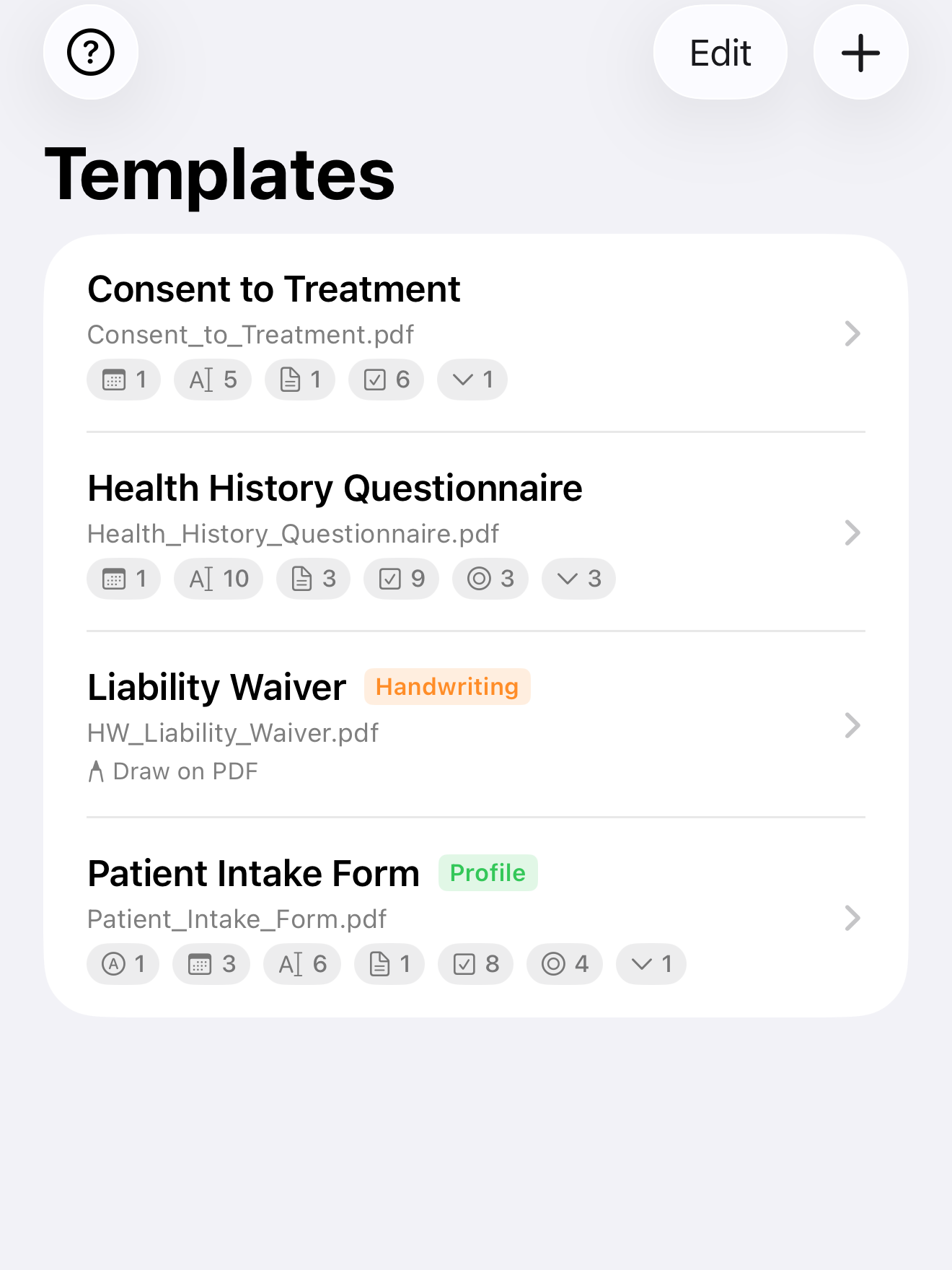The width and height of the screenshot is (952, 1270).
Task: Click the auto-fill badge on Patient Intake Form
Action: [123, 963]
